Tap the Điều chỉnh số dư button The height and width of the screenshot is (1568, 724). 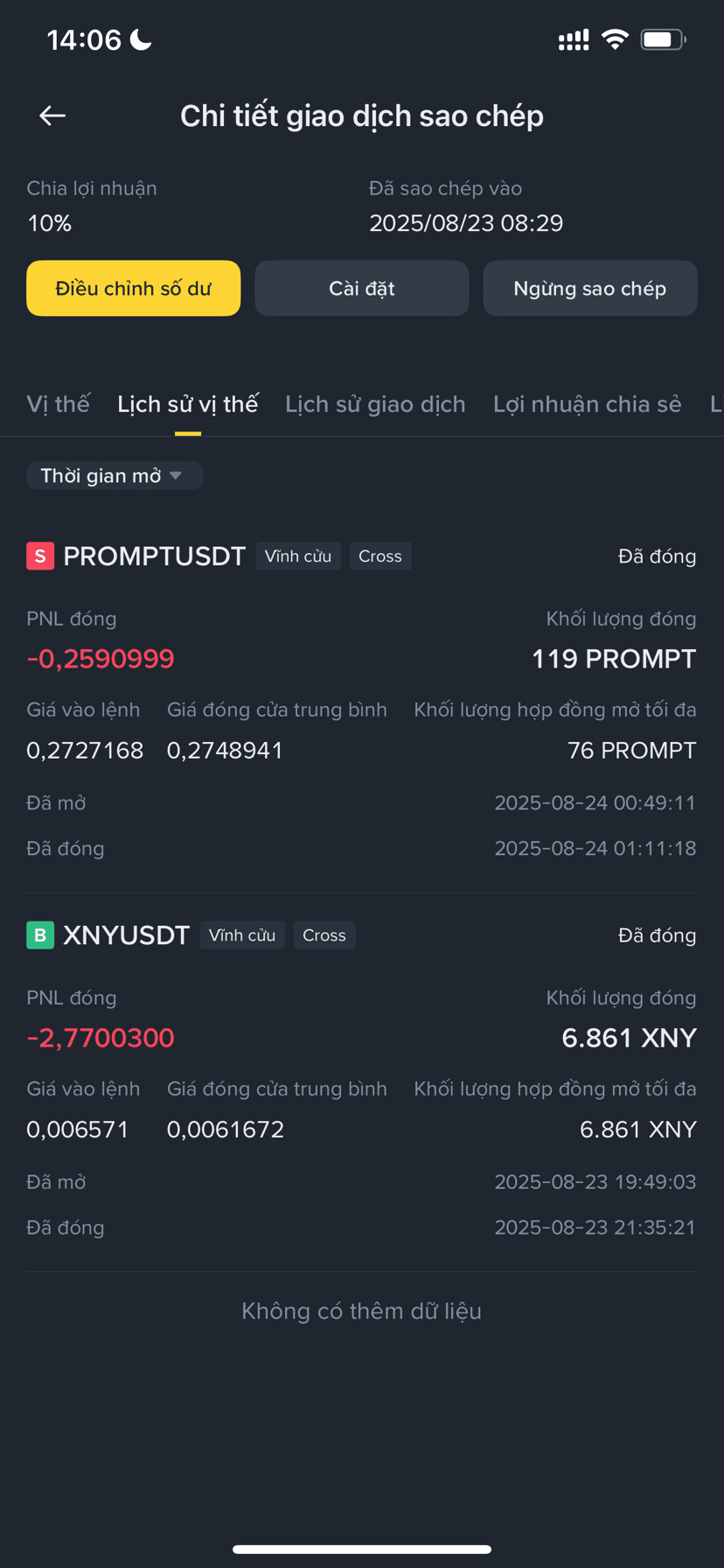(x=134, y=289)
